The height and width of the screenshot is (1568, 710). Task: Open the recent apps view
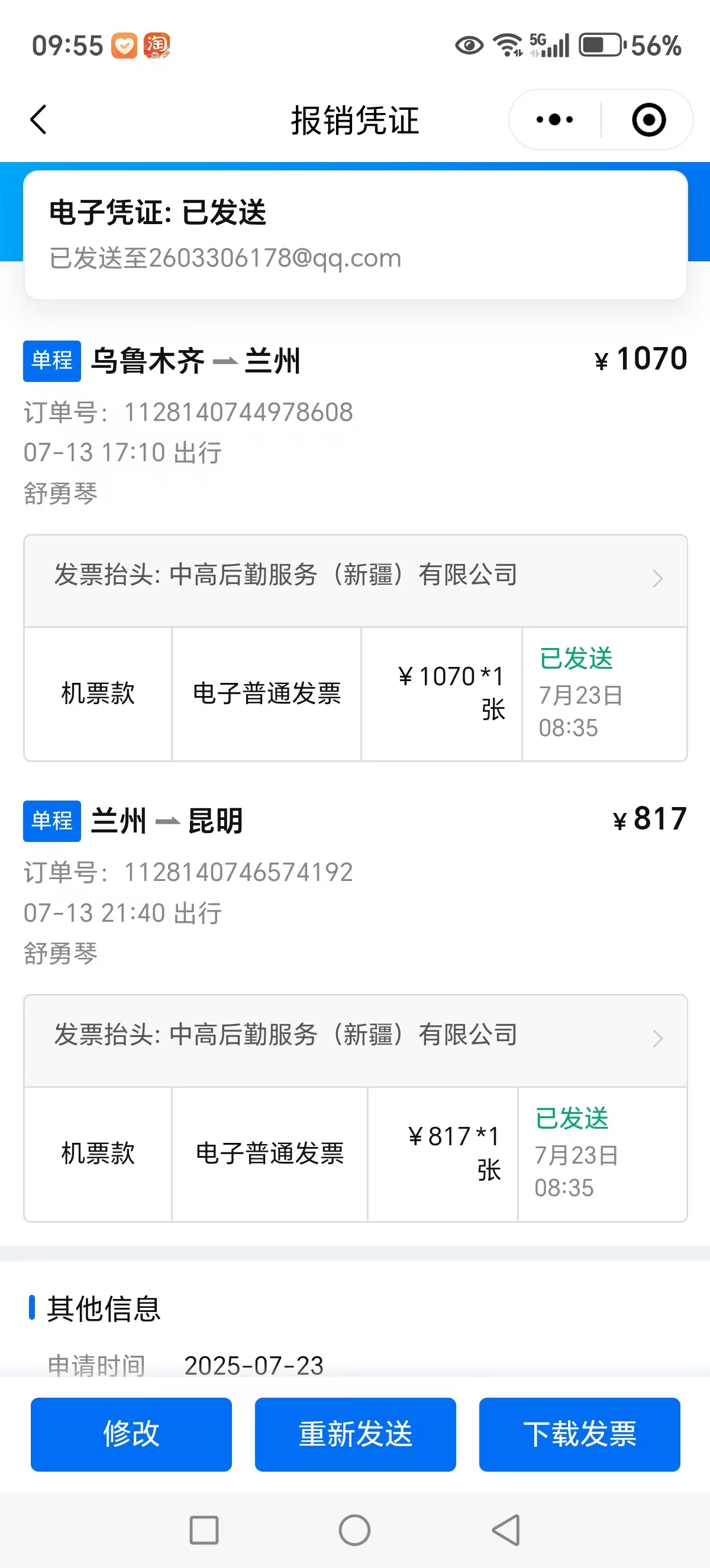(204, 1530)
